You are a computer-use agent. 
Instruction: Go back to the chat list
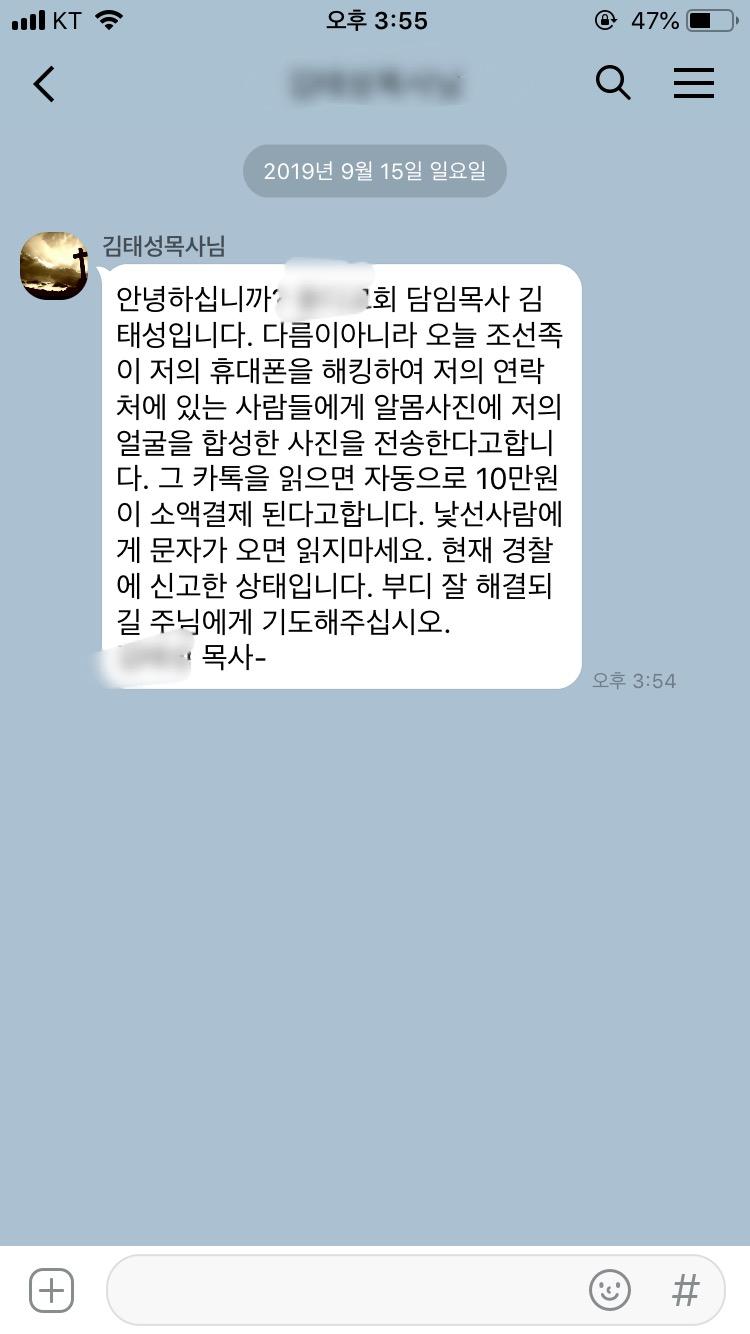pyautogui.click(x=44, y=84)
